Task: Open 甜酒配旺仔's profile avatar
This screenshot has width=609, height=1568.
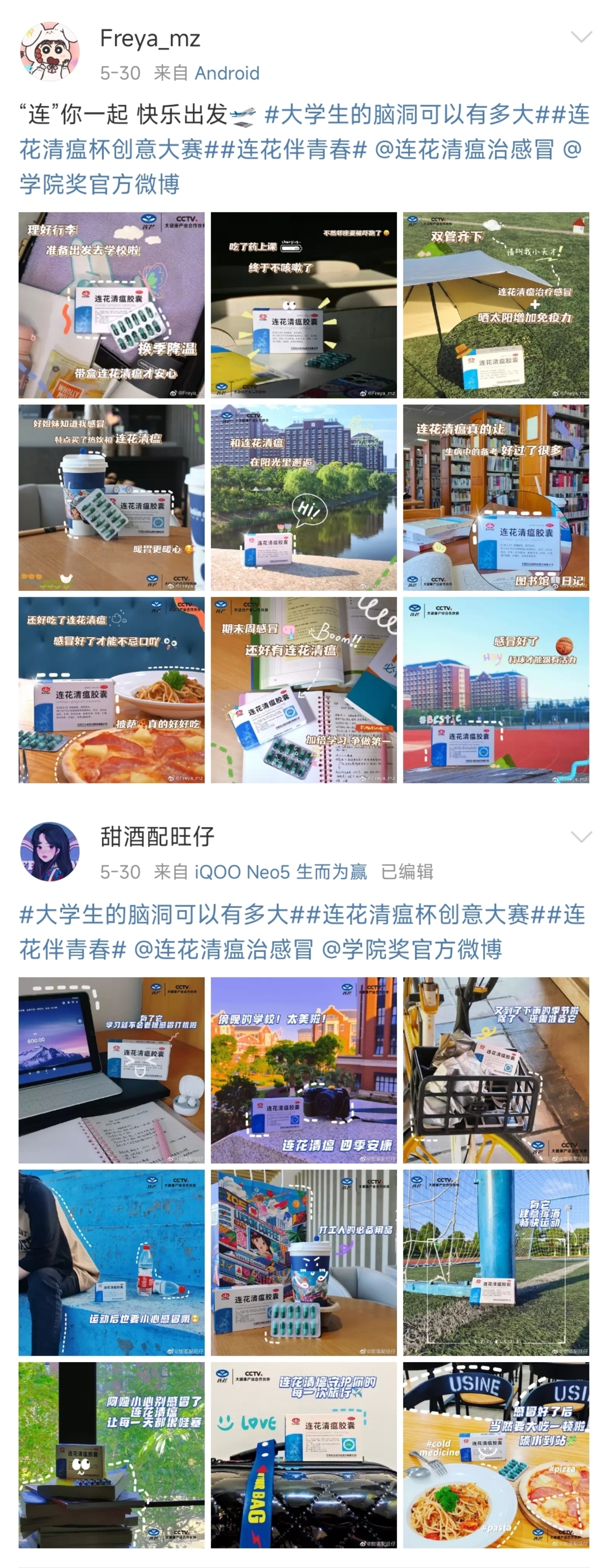Action: click(50, 851)
